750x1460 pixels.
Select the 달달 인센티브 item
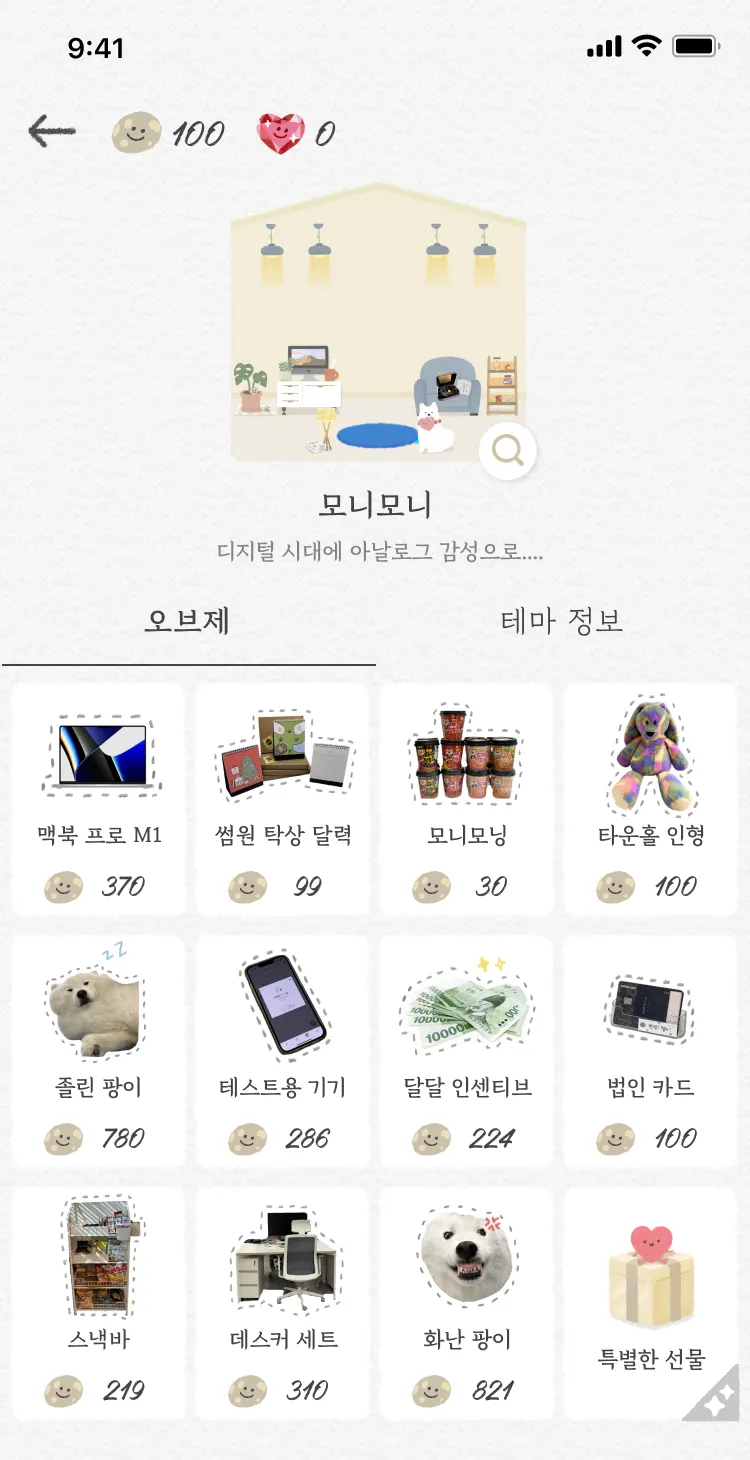coord(466,1050)
